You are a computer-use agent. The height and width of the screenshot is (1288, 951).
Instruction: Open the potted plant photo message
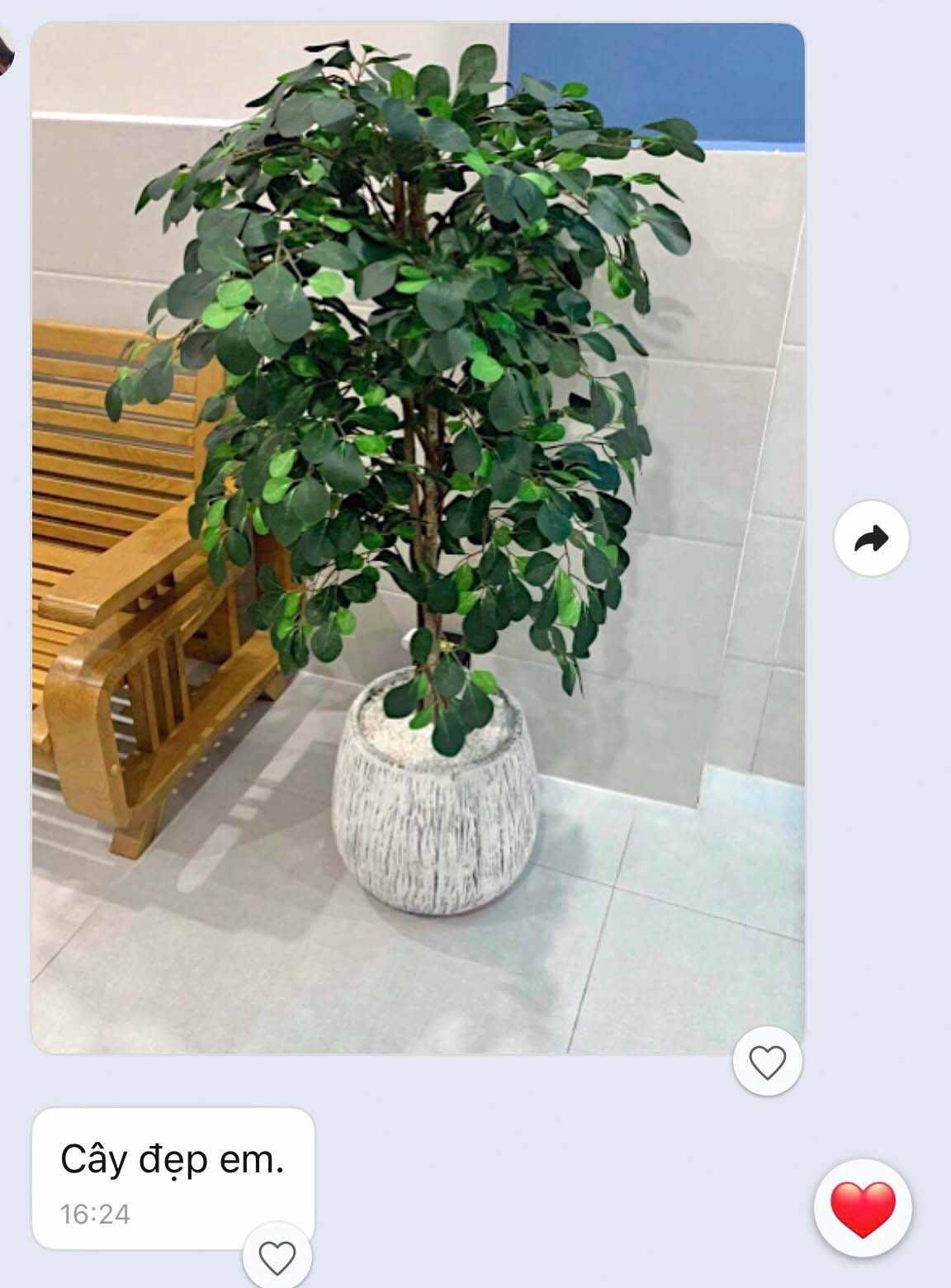418,537
